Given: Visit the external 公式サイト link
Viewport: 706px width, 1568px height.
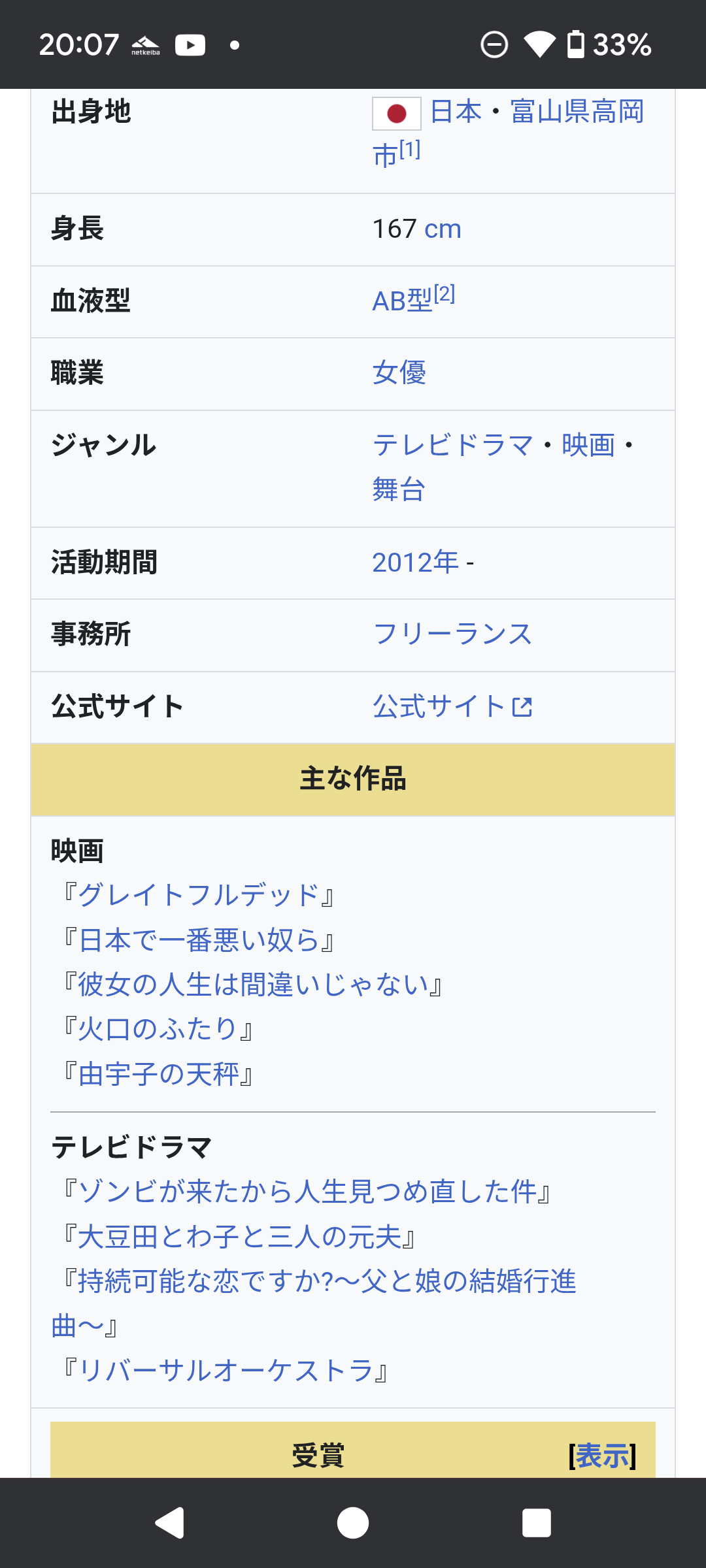Looking at the screenshot, I should pyautogui.click(x=452, y=706).
